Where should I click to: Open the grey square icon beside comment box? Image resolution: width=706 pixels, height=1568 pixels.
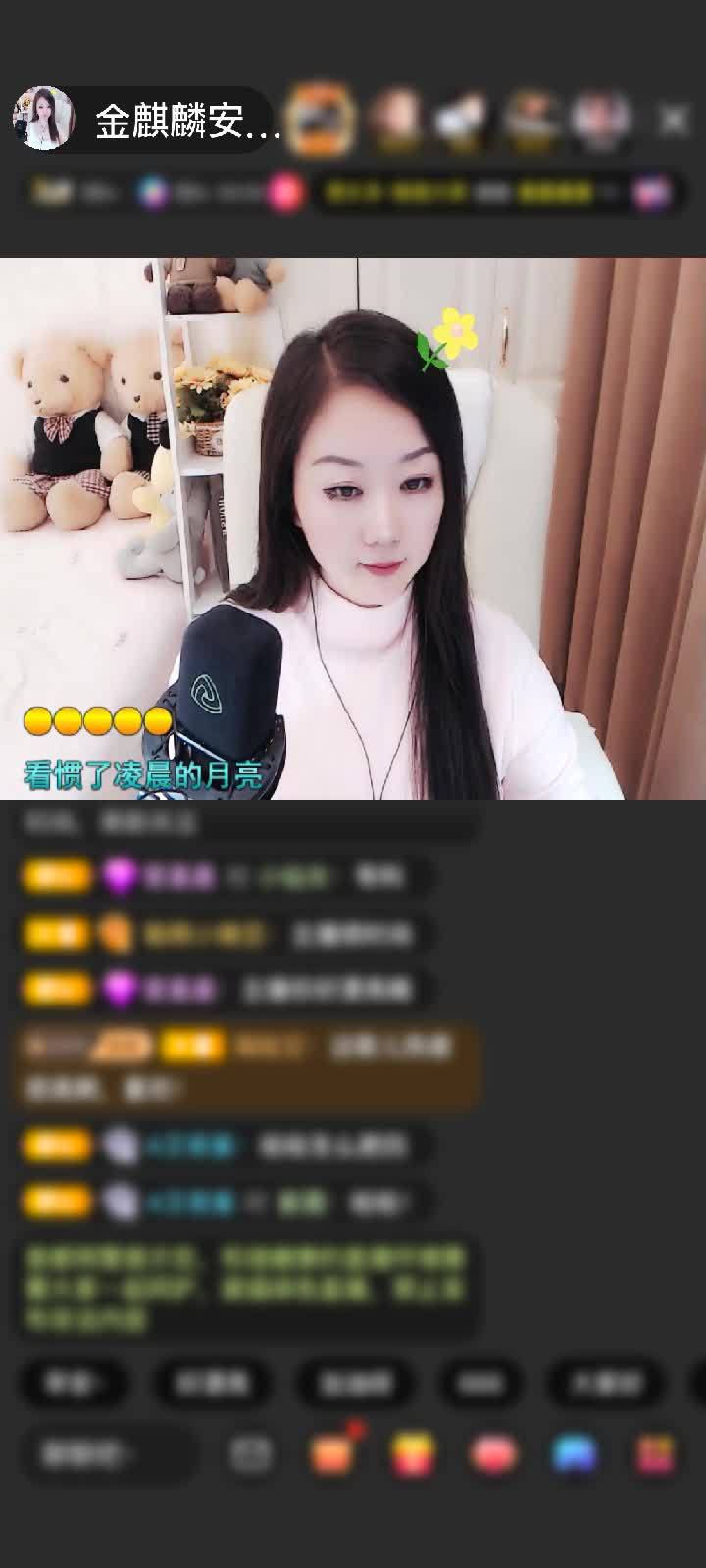(x=251, y=1454)
